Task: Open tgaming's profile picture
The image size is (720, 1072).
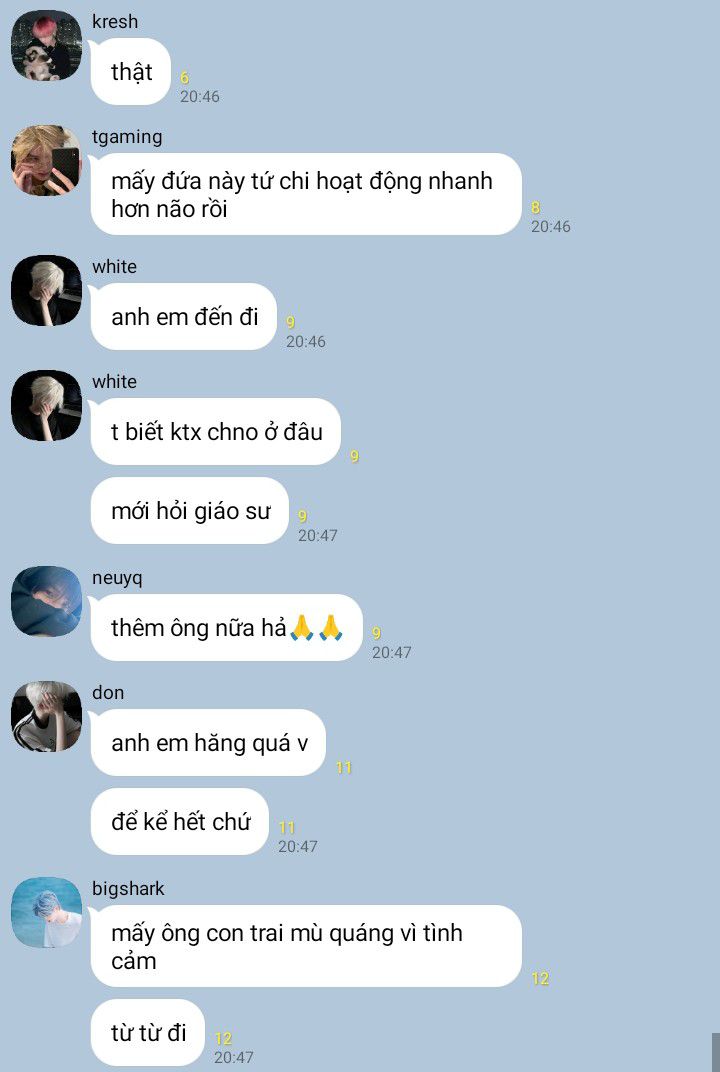Action: (x=46, y=161)
